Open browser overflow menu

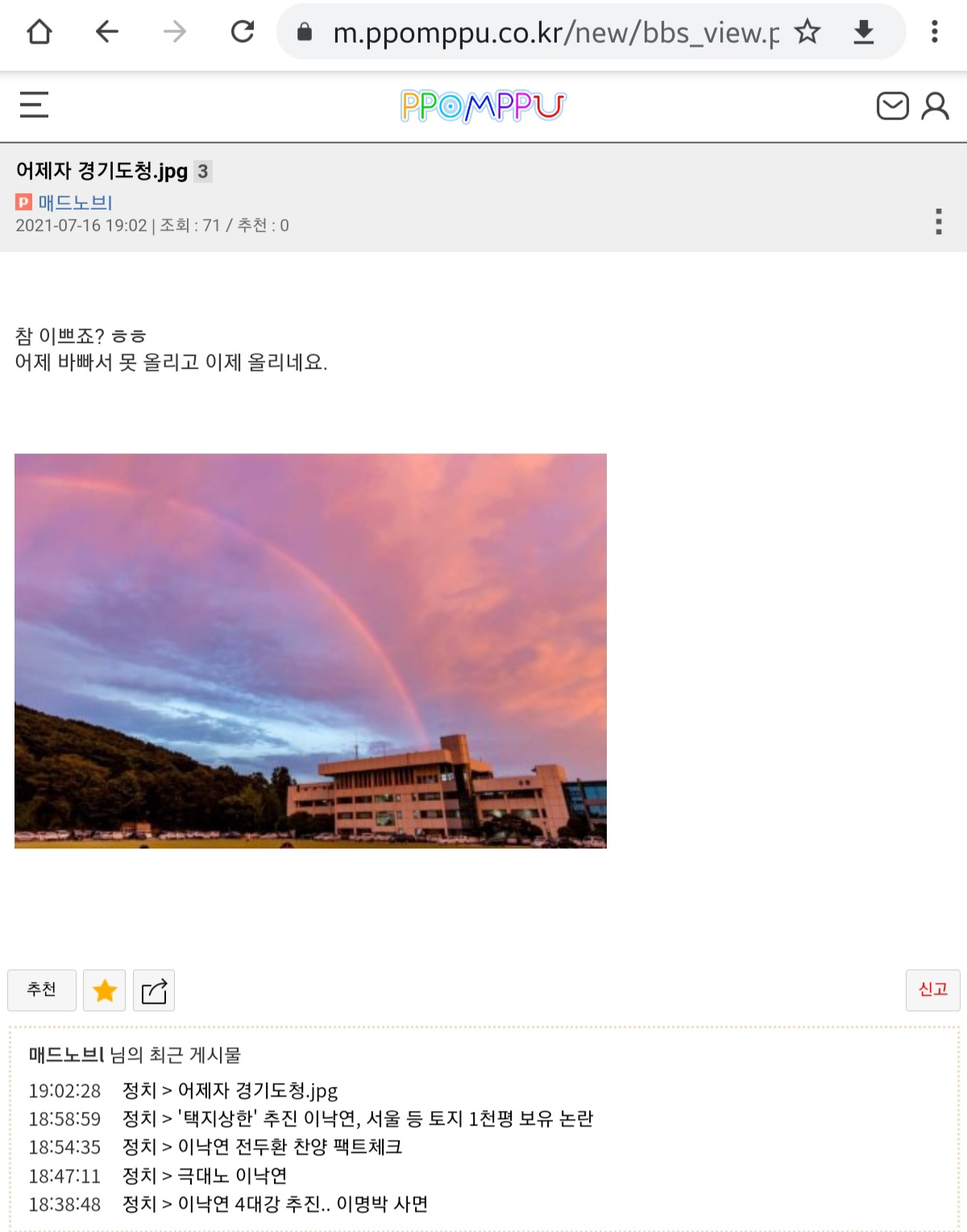[x=935, y=32]
